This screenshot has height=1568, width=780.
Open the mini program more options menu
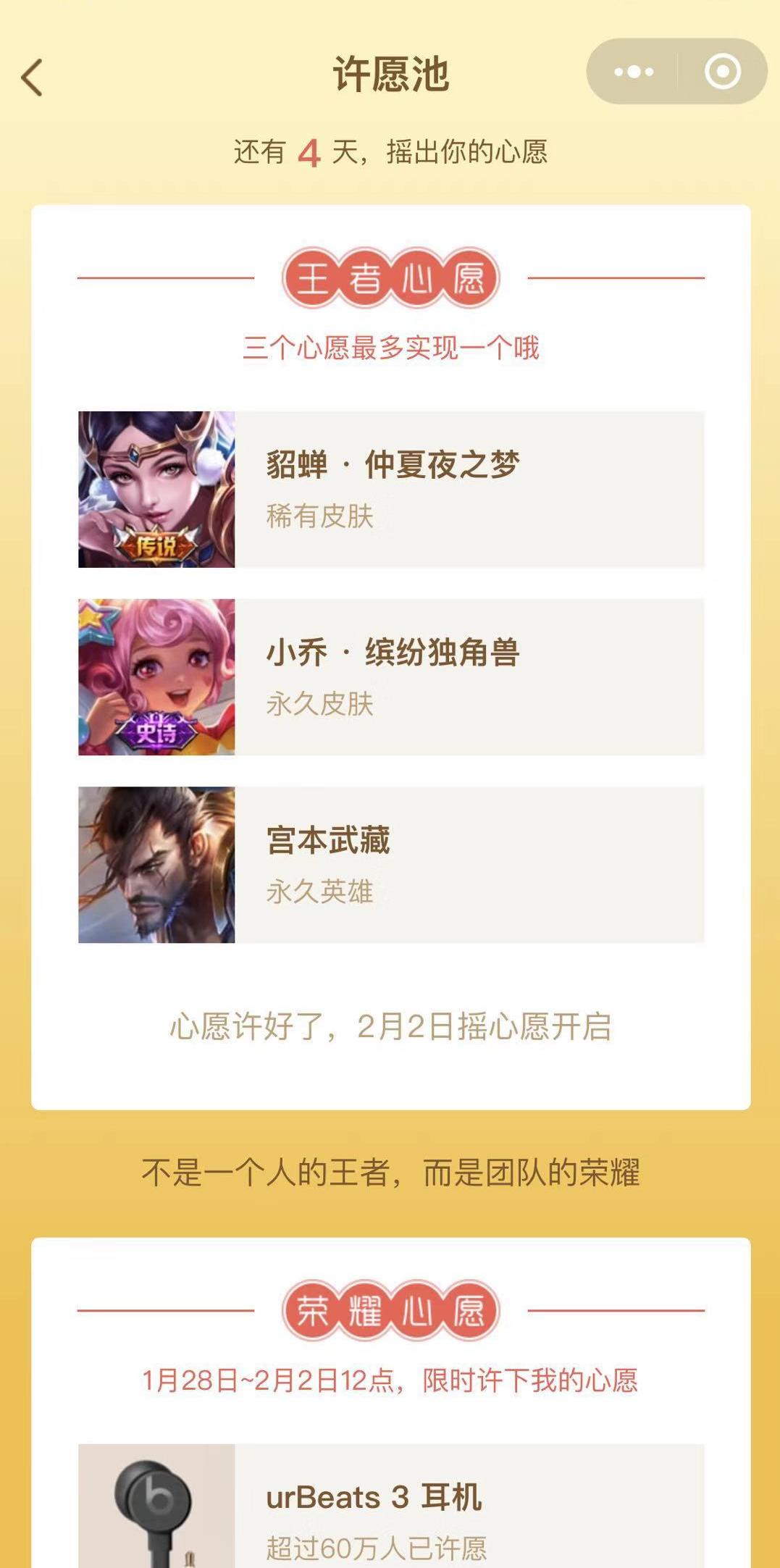pos(634,72)
